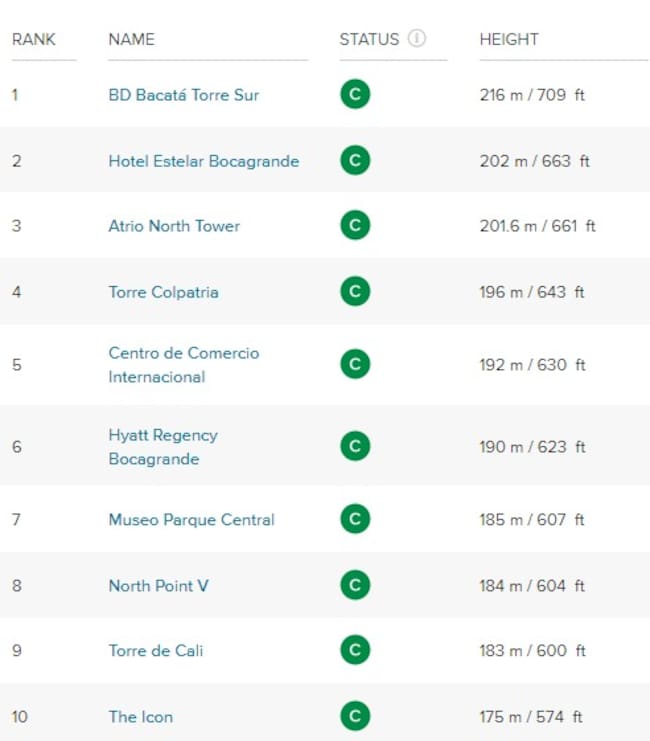View Museo Parque Central building
This screenshot has height=741, width=650.
click(191, 520)
